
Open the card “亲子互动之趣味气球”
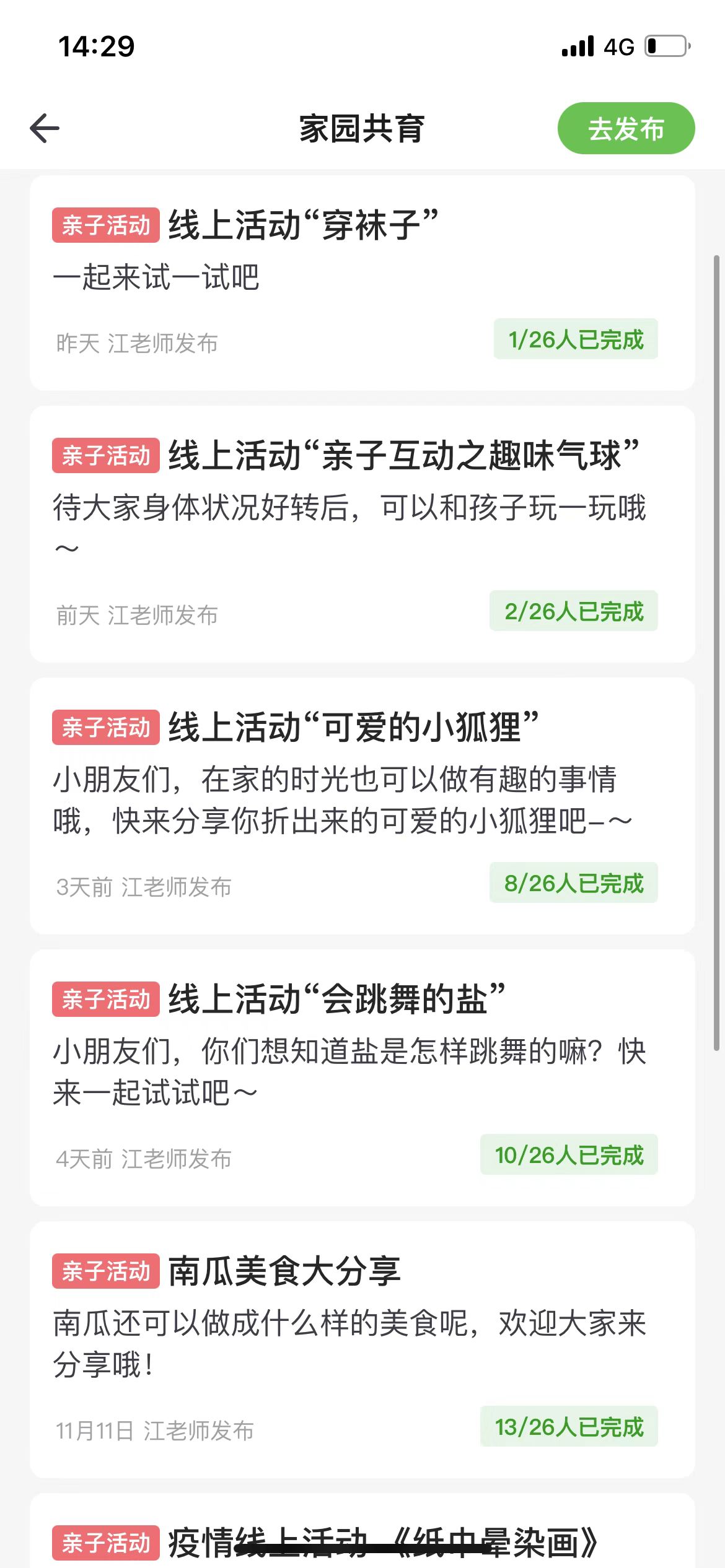(x=362, y=533)
